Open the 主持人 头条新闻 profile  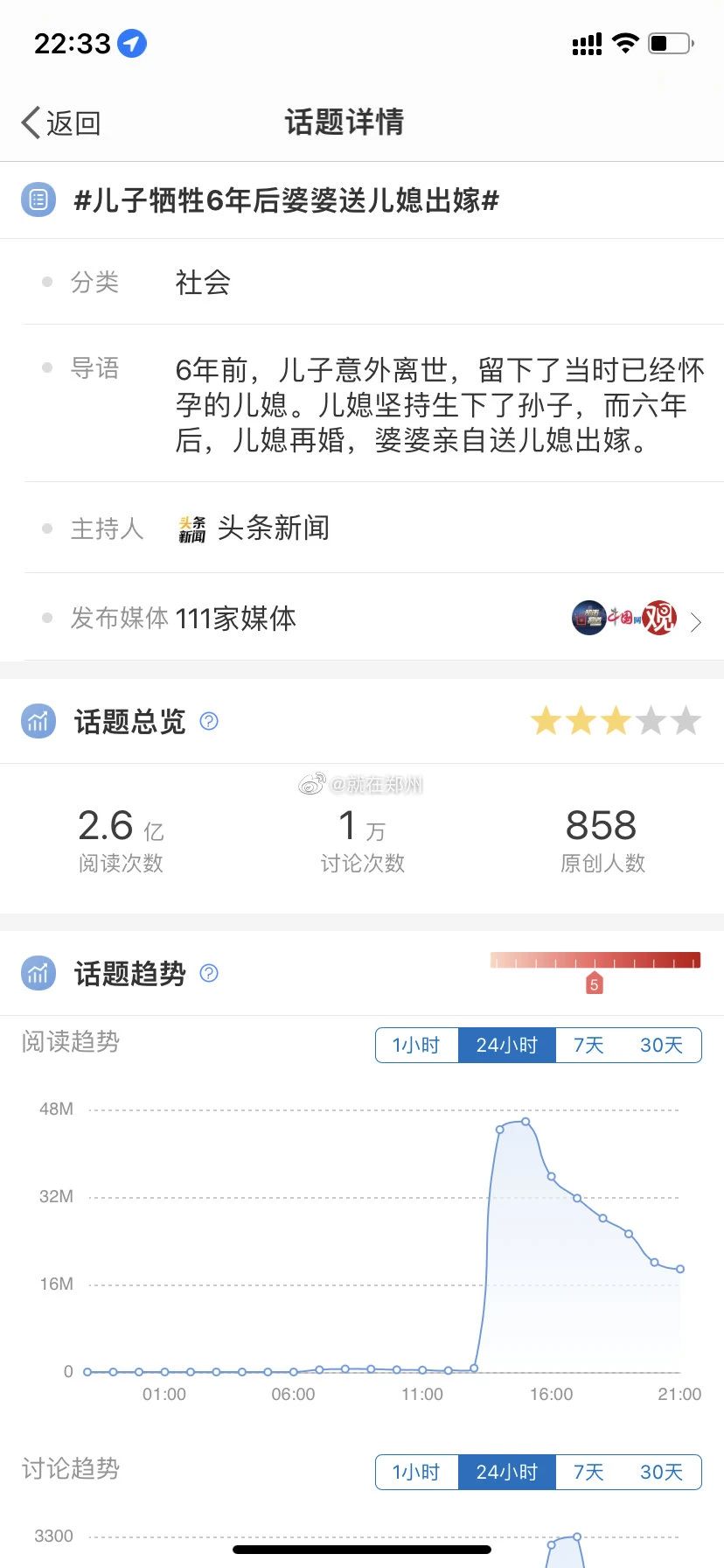click(254, 528)
